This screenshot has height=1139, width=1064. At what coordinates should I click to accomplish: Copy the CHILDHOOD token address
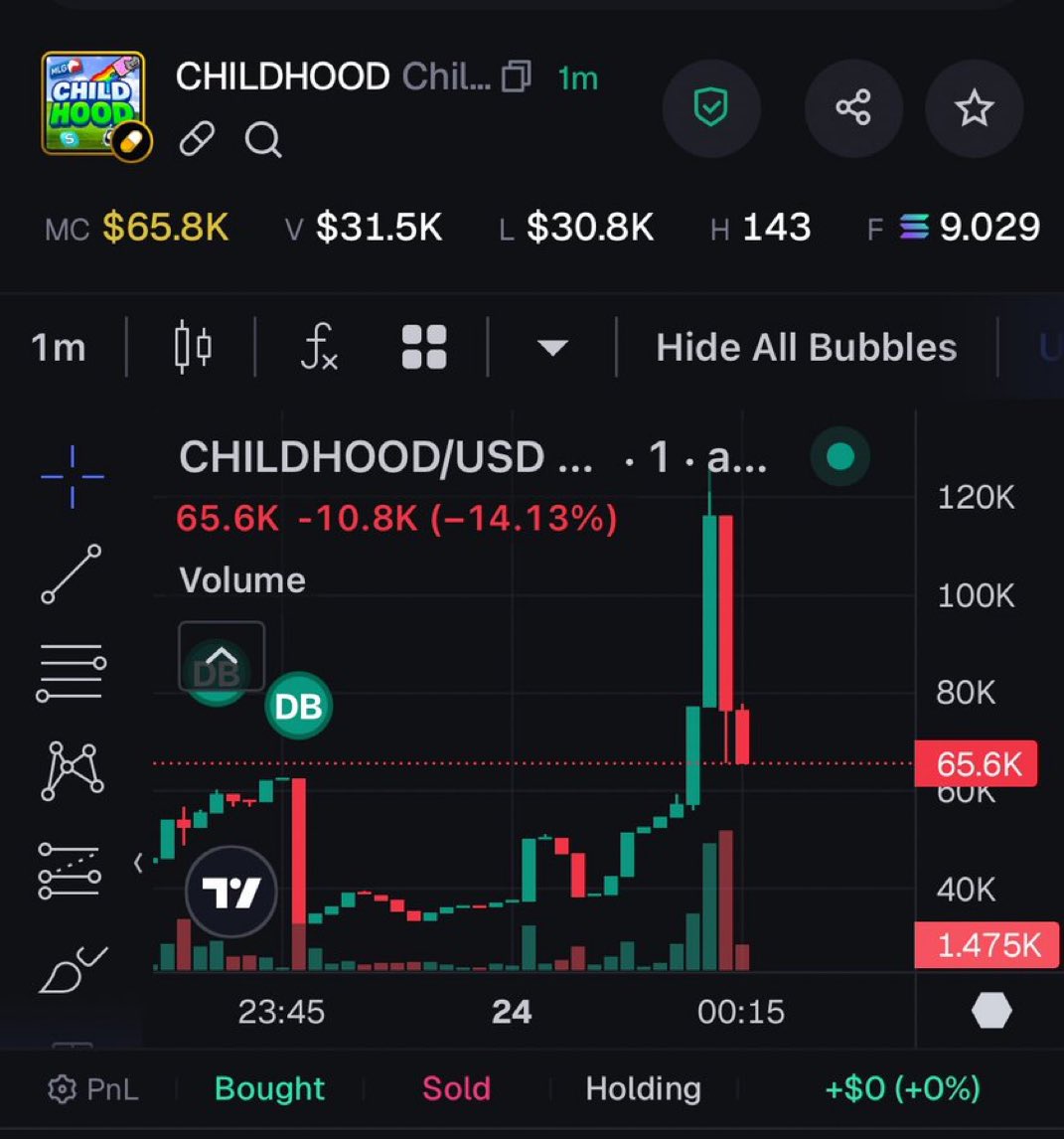(x=516, y=78)
